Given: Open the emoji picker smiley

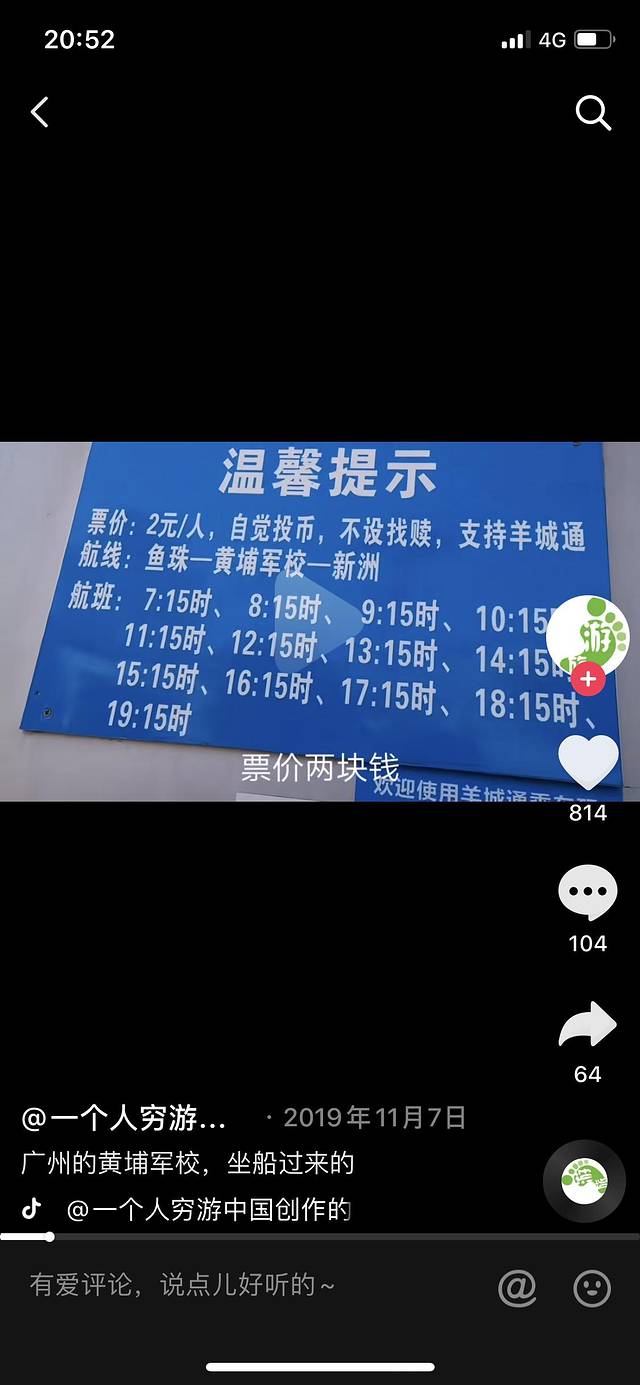Looking at the screenshot, I should [592, 1288].
